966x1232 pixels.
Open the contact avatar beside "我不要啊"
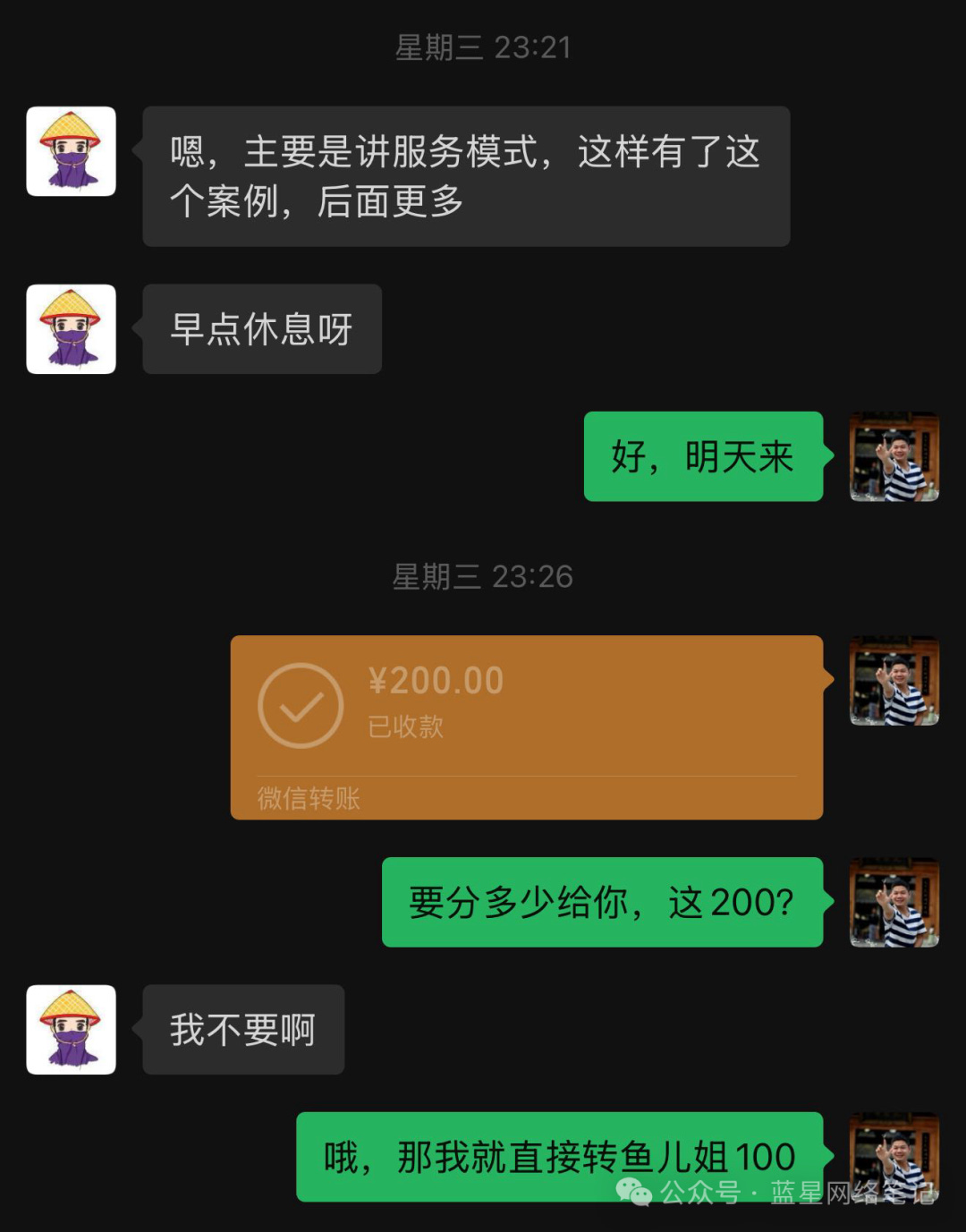tap(72, 1030)
